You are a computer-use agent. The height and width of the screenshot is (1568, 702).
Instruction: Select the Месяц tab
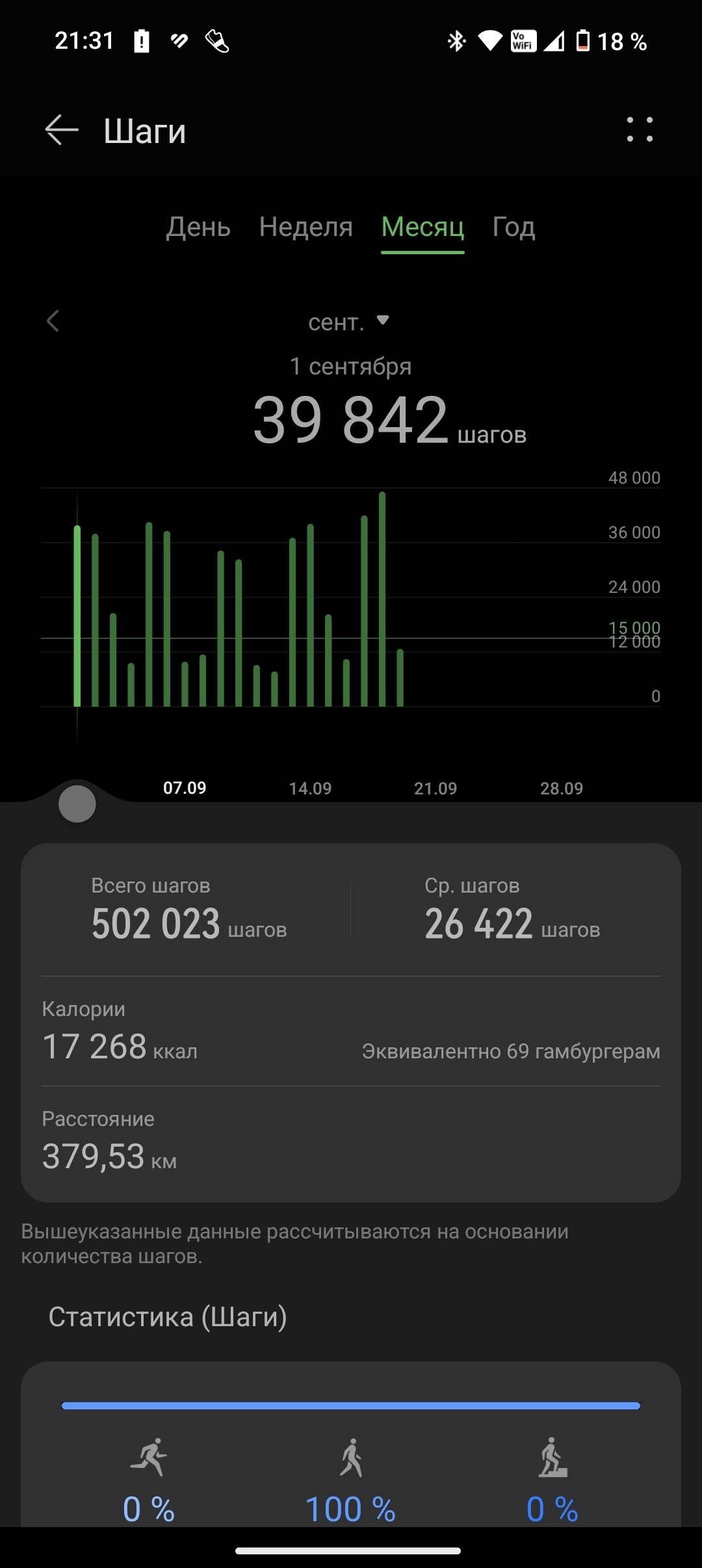(x=422, y=228)
